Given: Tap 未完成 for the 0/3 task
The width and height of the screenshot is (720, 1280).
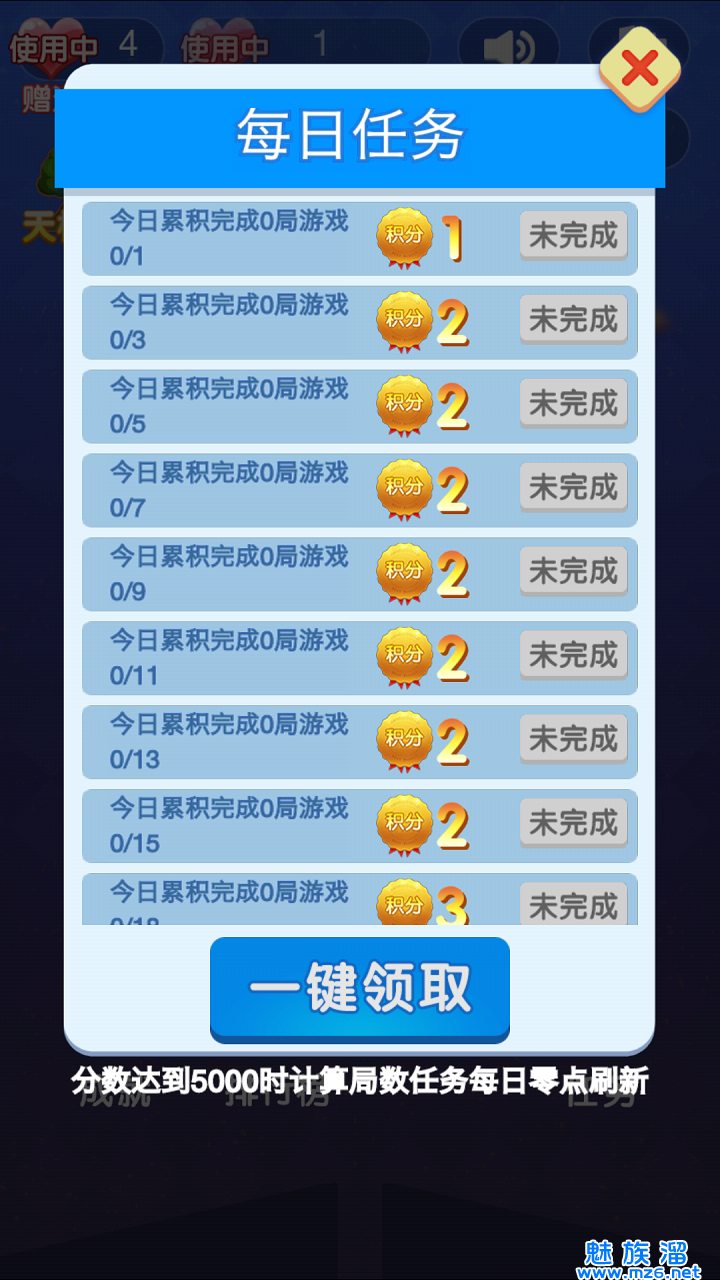Looking at the screenshot, I should (574, 321).
